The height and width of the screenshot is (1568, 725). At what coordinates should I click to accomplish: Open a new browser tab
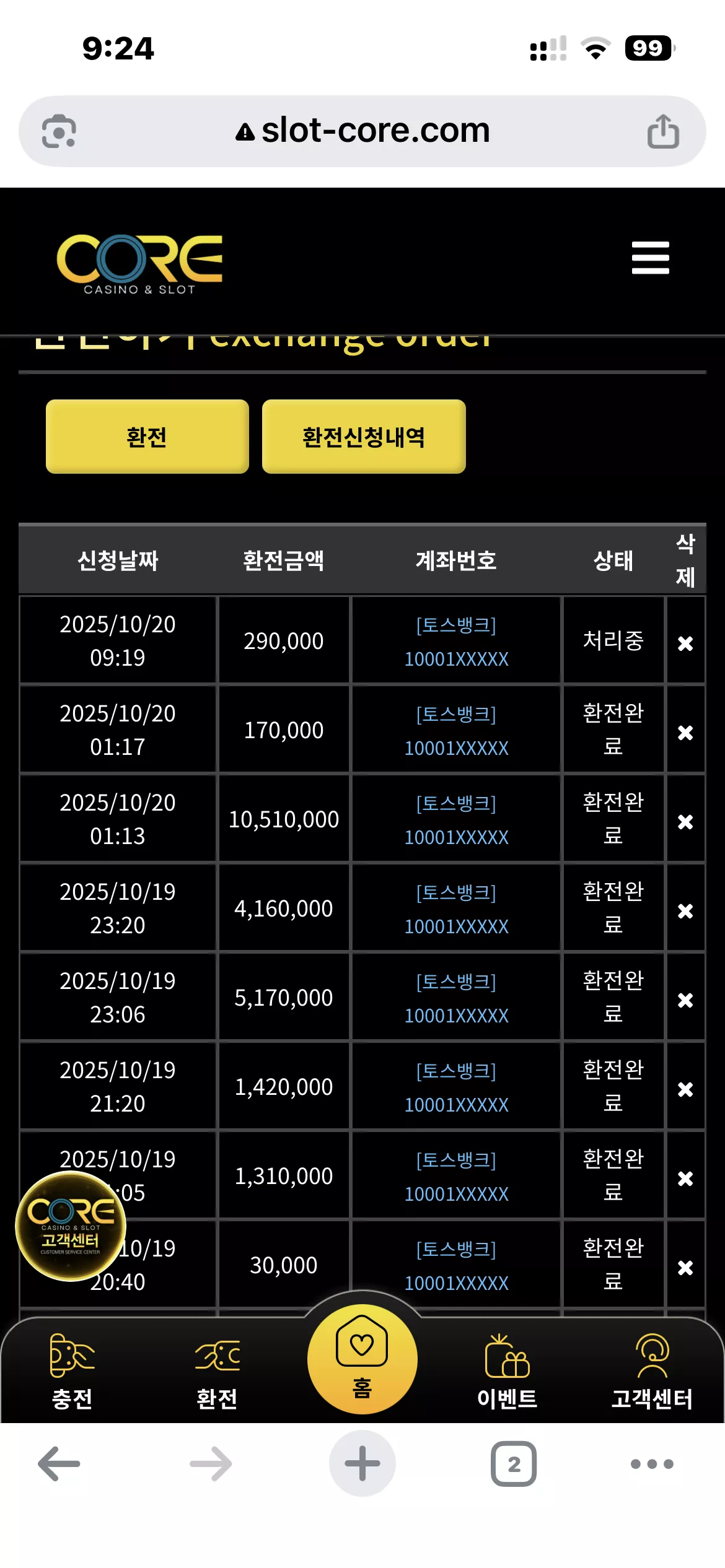point(362,1464)
